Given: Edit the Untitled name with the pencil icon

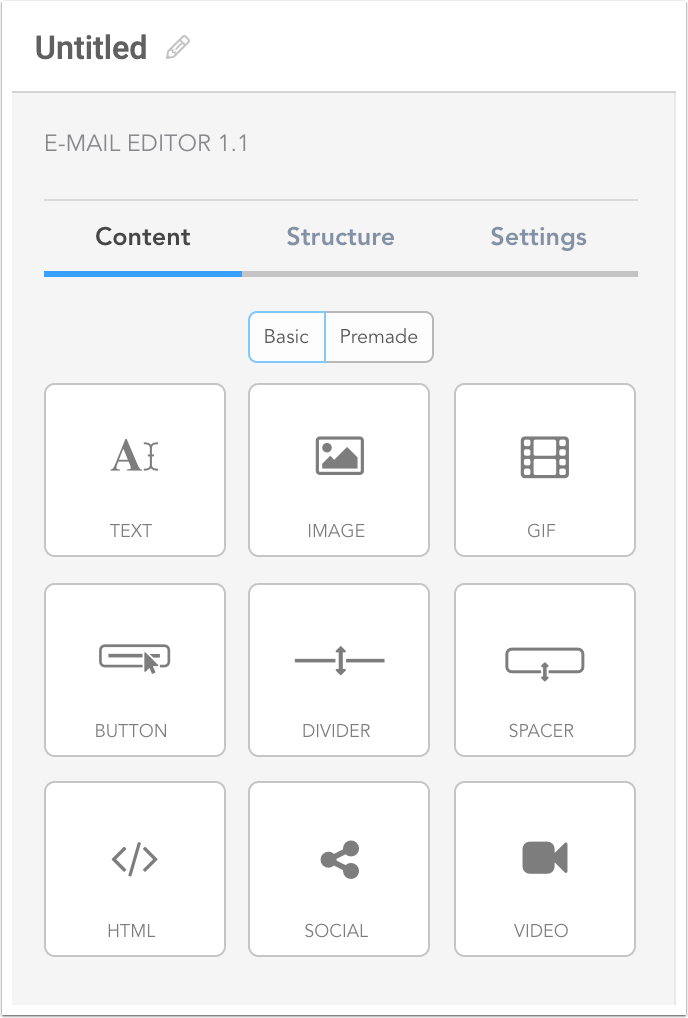Looking at the screenshot, I should click(x=178, y=48).
